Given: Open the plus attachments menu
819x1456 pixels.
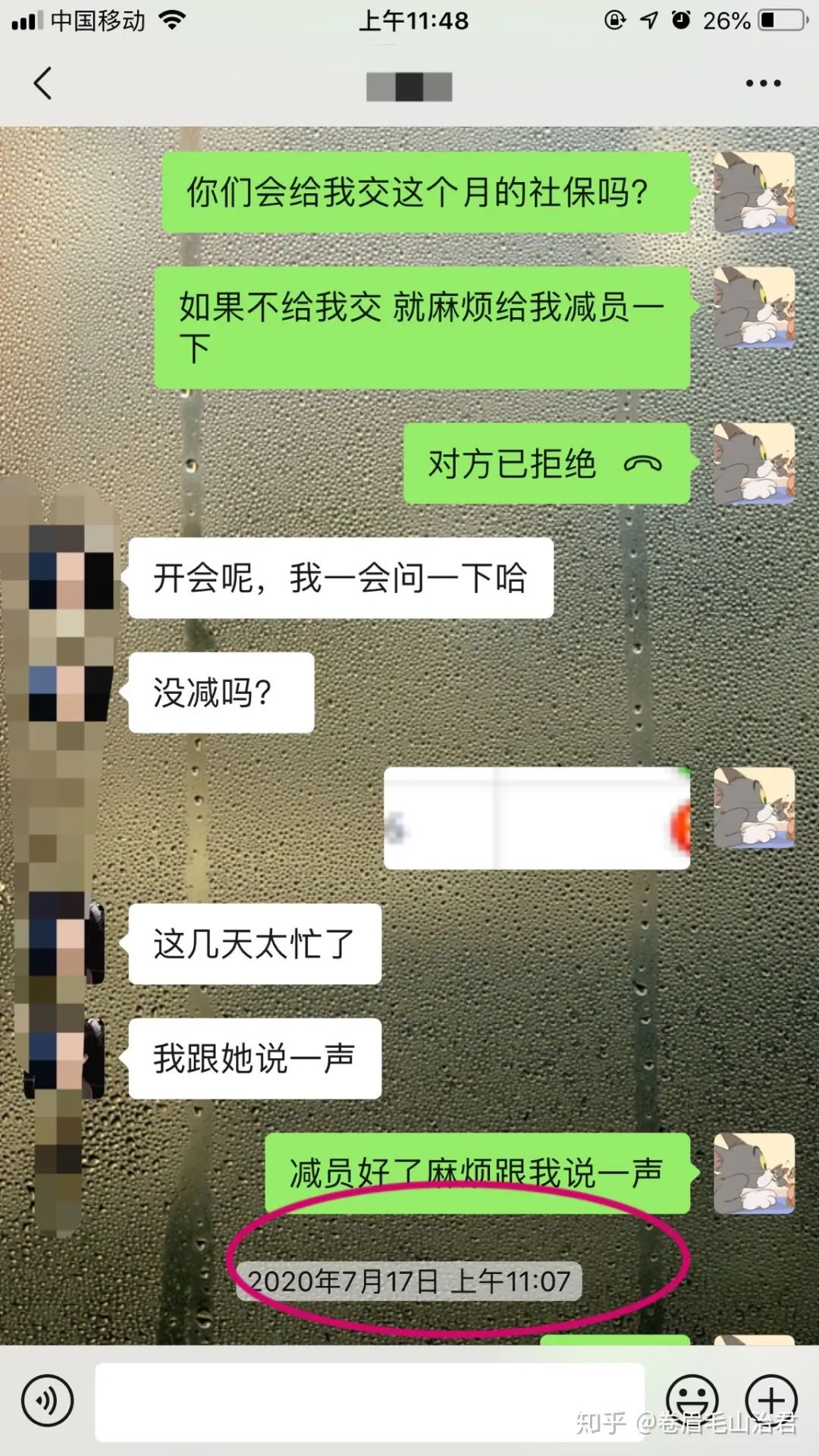Looking at the screenshot, I should tap(771, 1401).
